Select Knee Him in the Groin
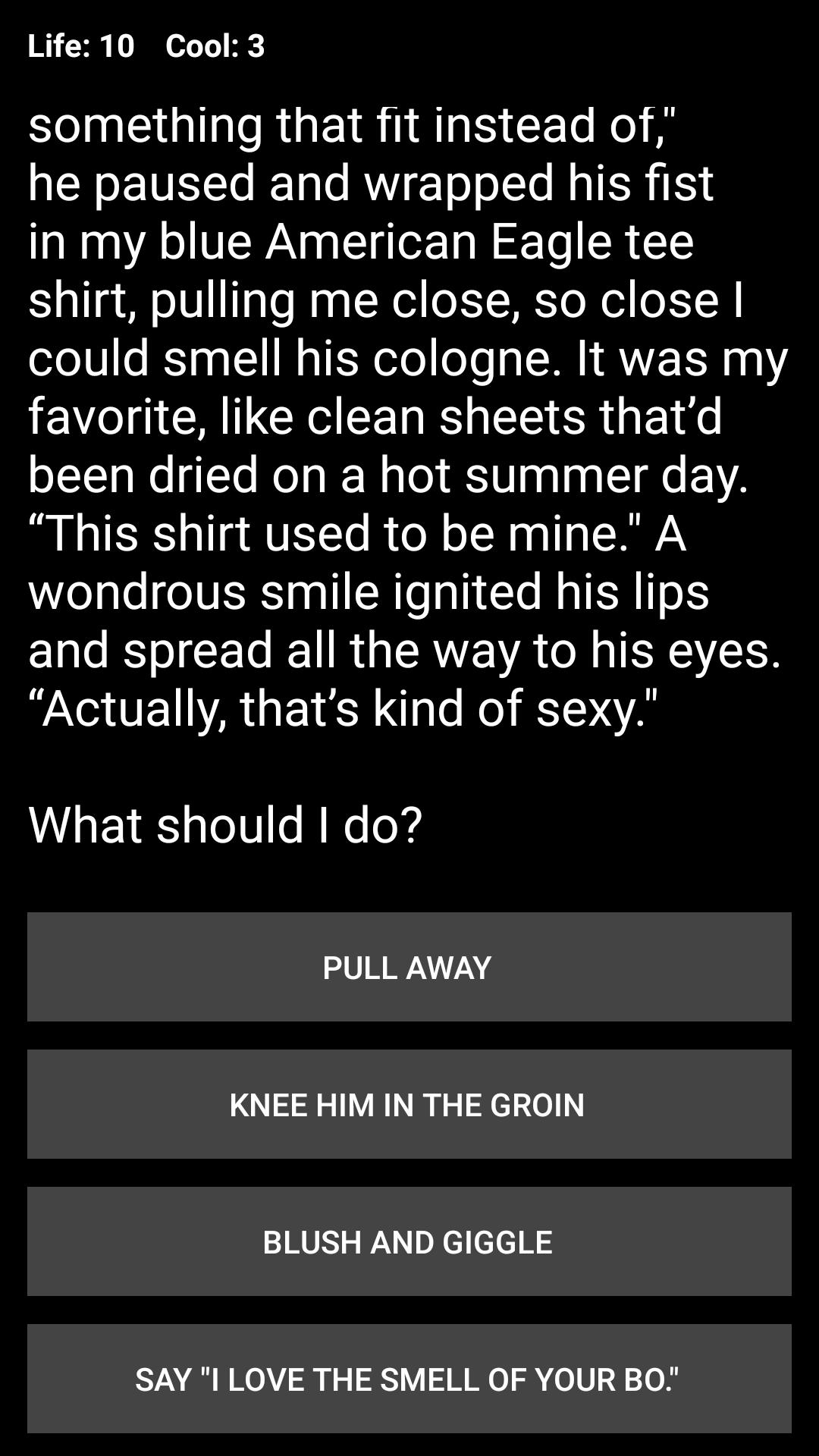Screen dimensions: 819x1456 409,1104
